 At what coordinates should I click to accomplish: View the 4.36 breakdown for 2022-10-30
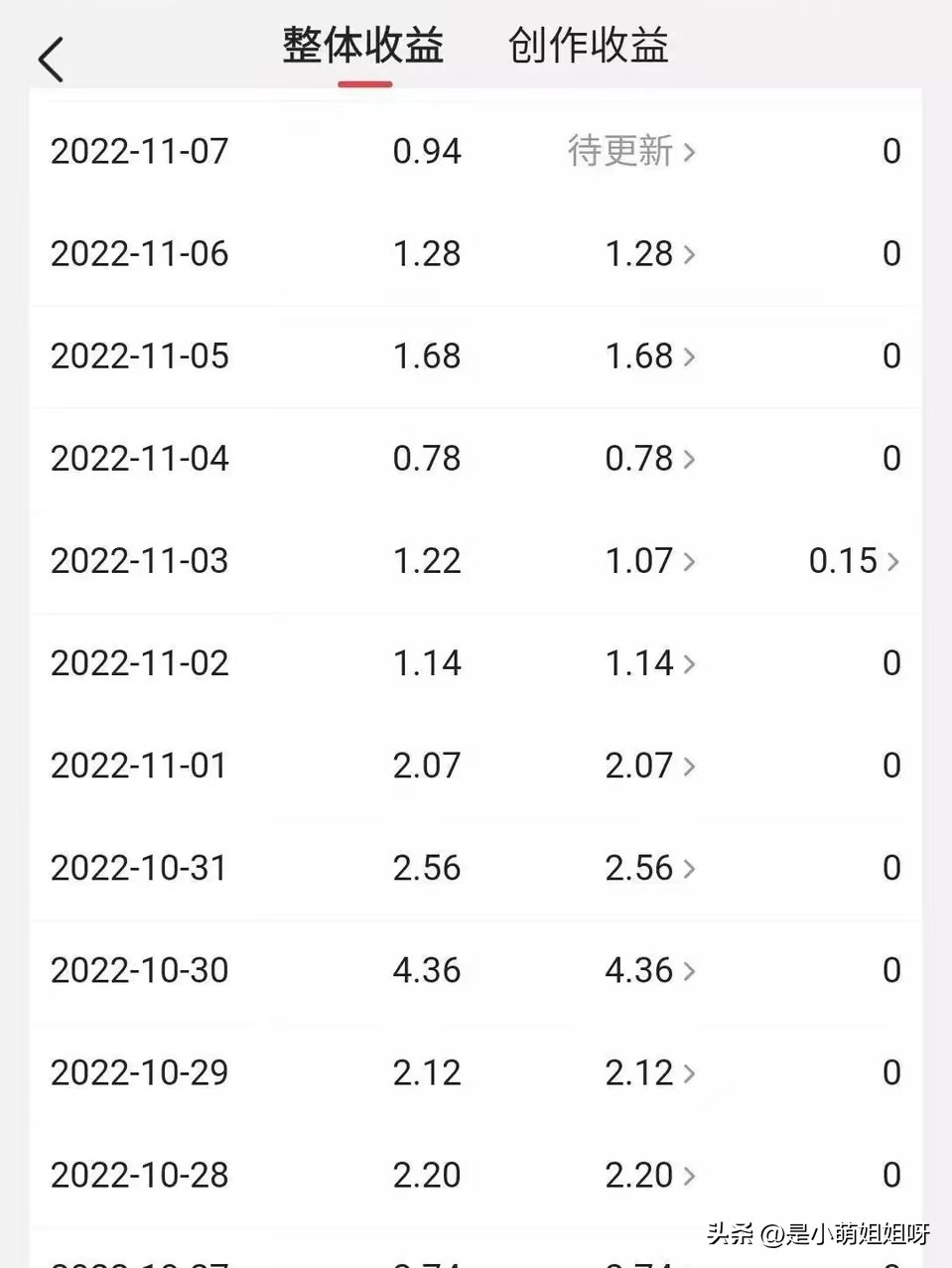tap(650, 970)
